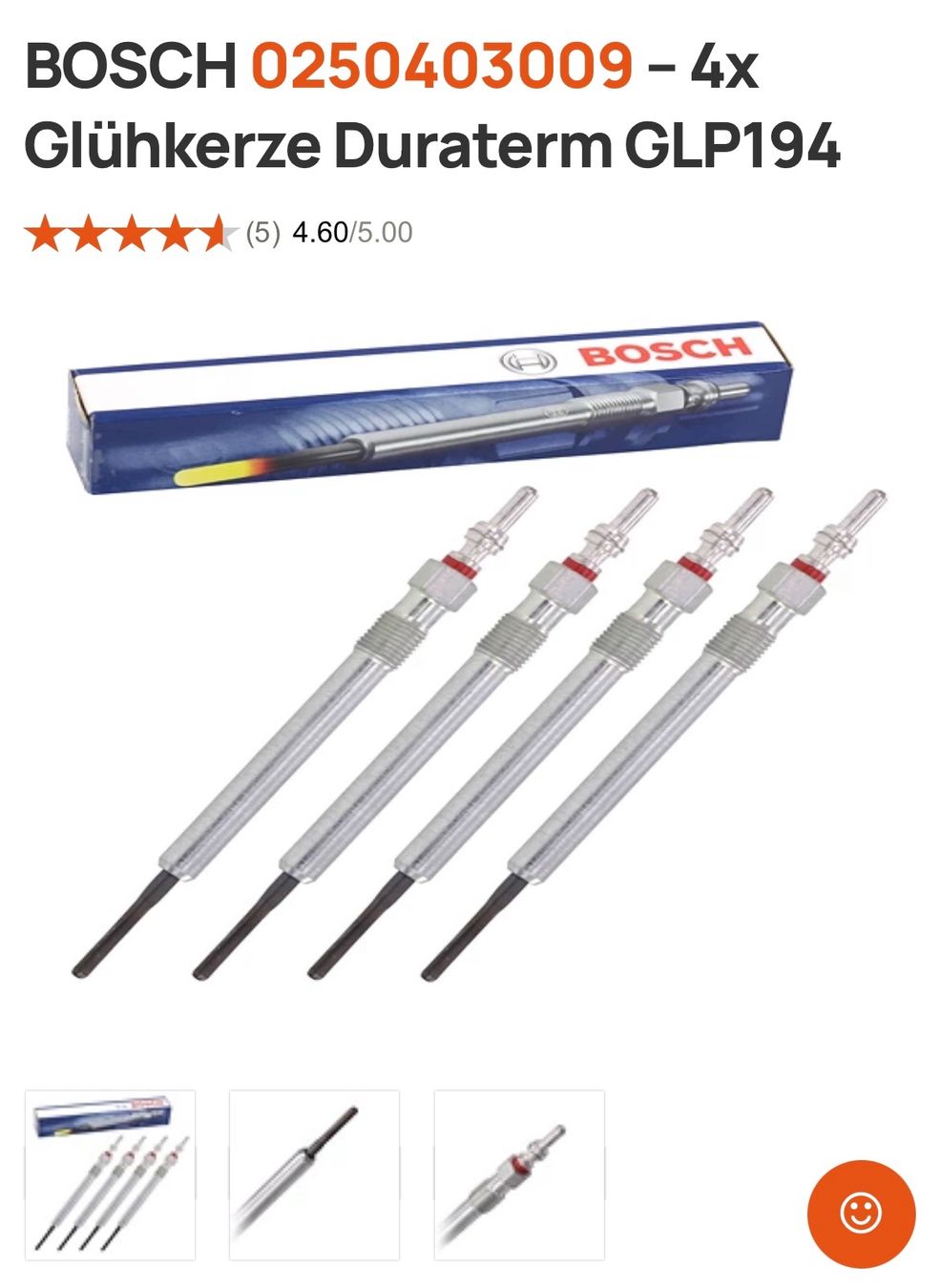Select the first thumbnail with box and plugs
The image size is (940, 1288).
click(110, 1174)
